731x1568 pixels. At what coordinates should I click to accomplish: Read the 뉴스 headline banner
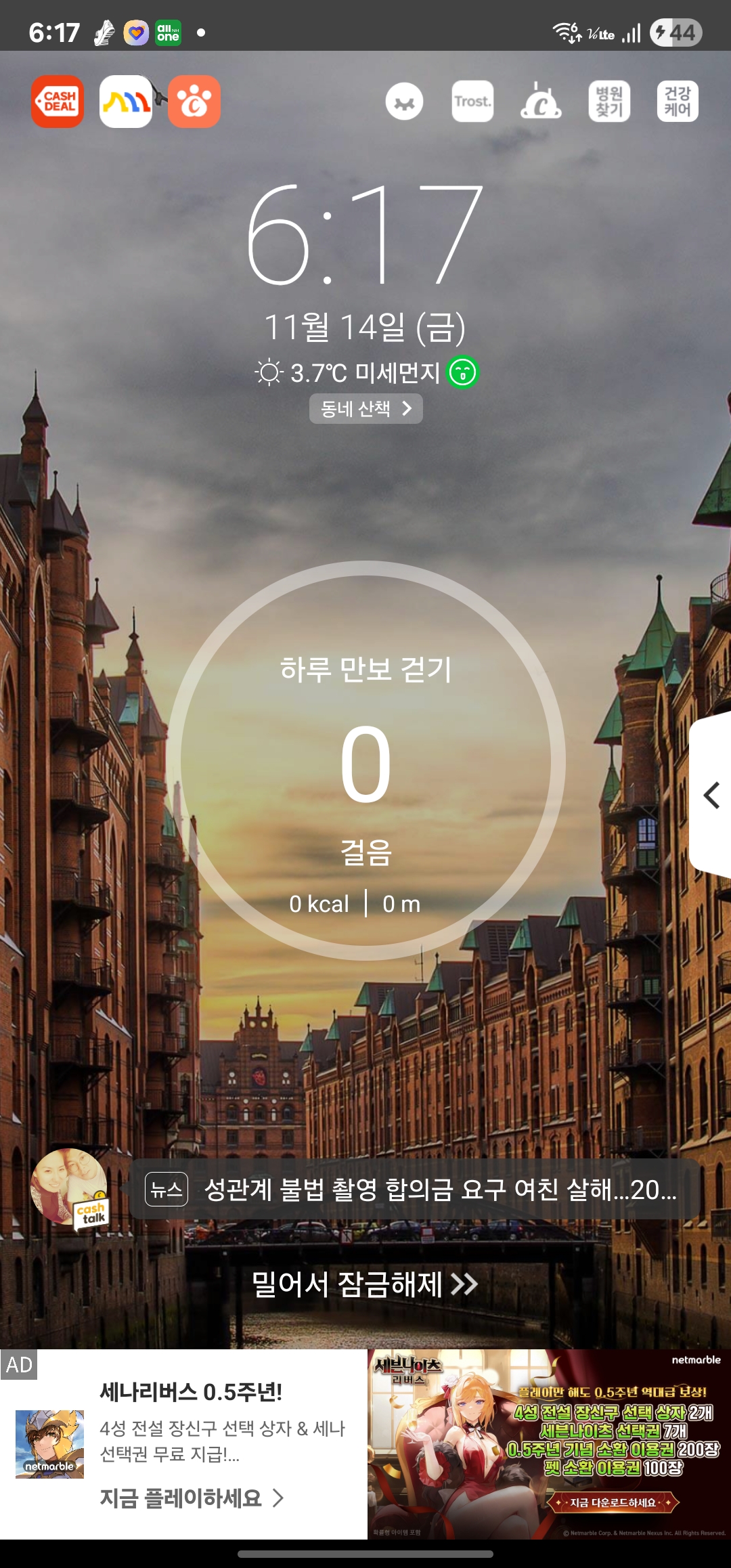[414, 1190]
